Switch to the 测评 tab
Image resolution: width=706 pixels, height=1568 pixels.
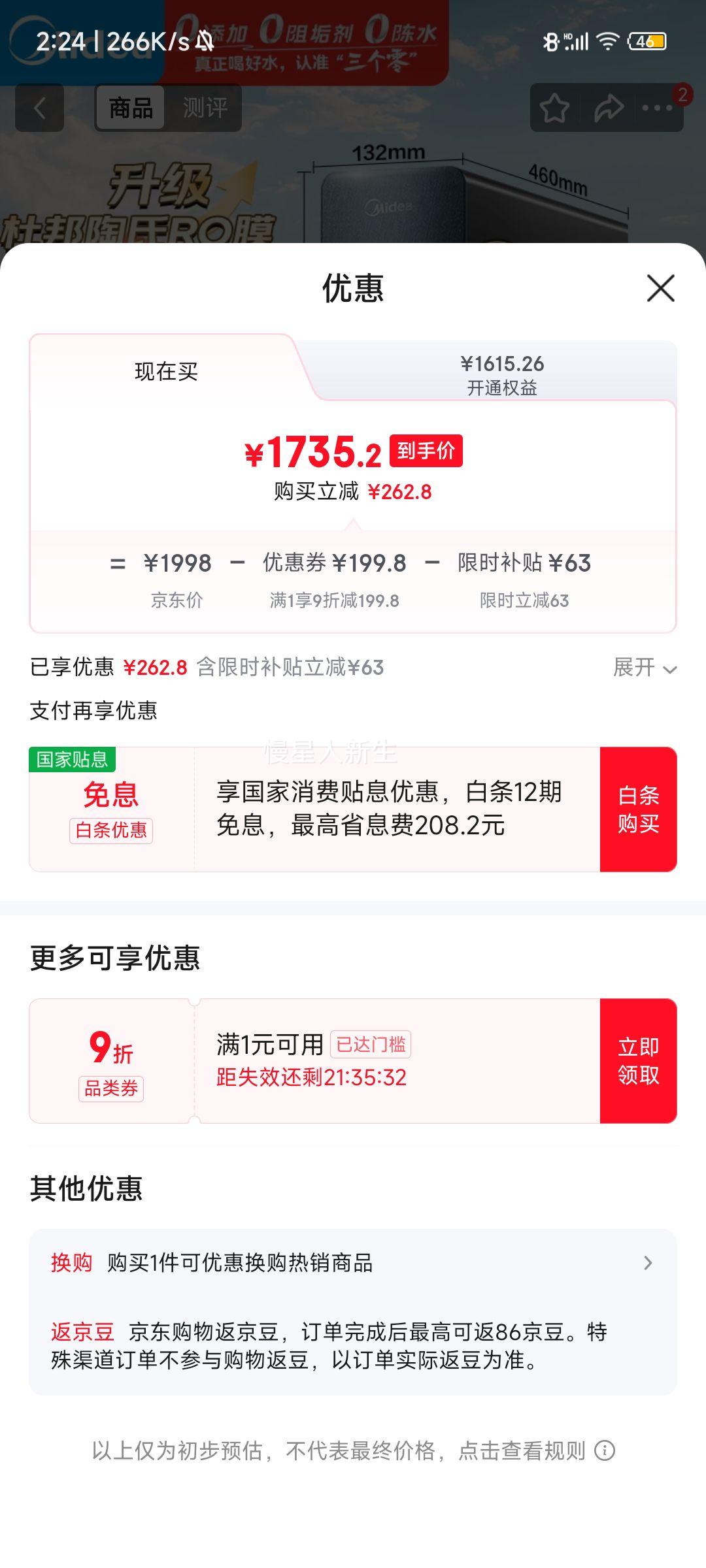point(205,108)
